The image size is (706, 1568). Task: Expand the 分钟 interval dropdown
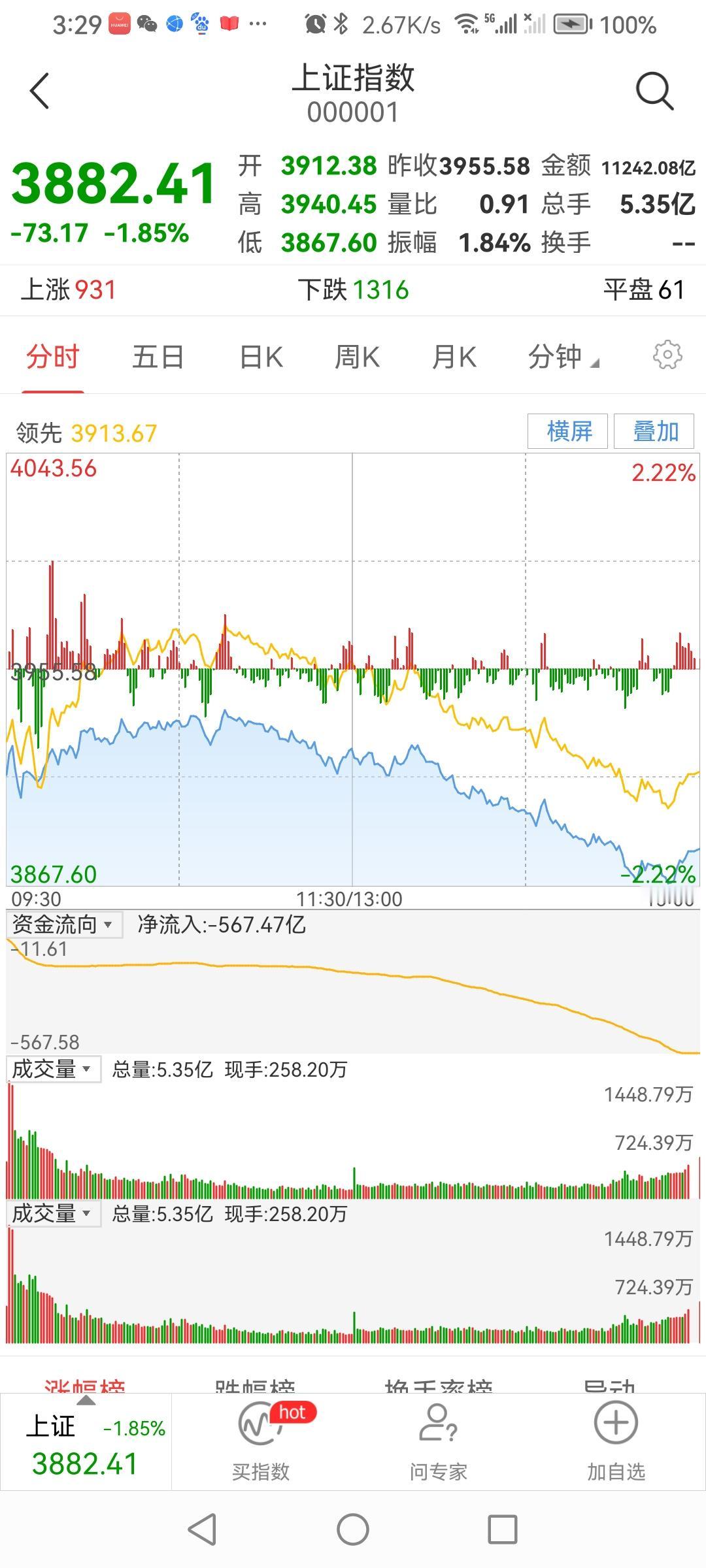563,357
